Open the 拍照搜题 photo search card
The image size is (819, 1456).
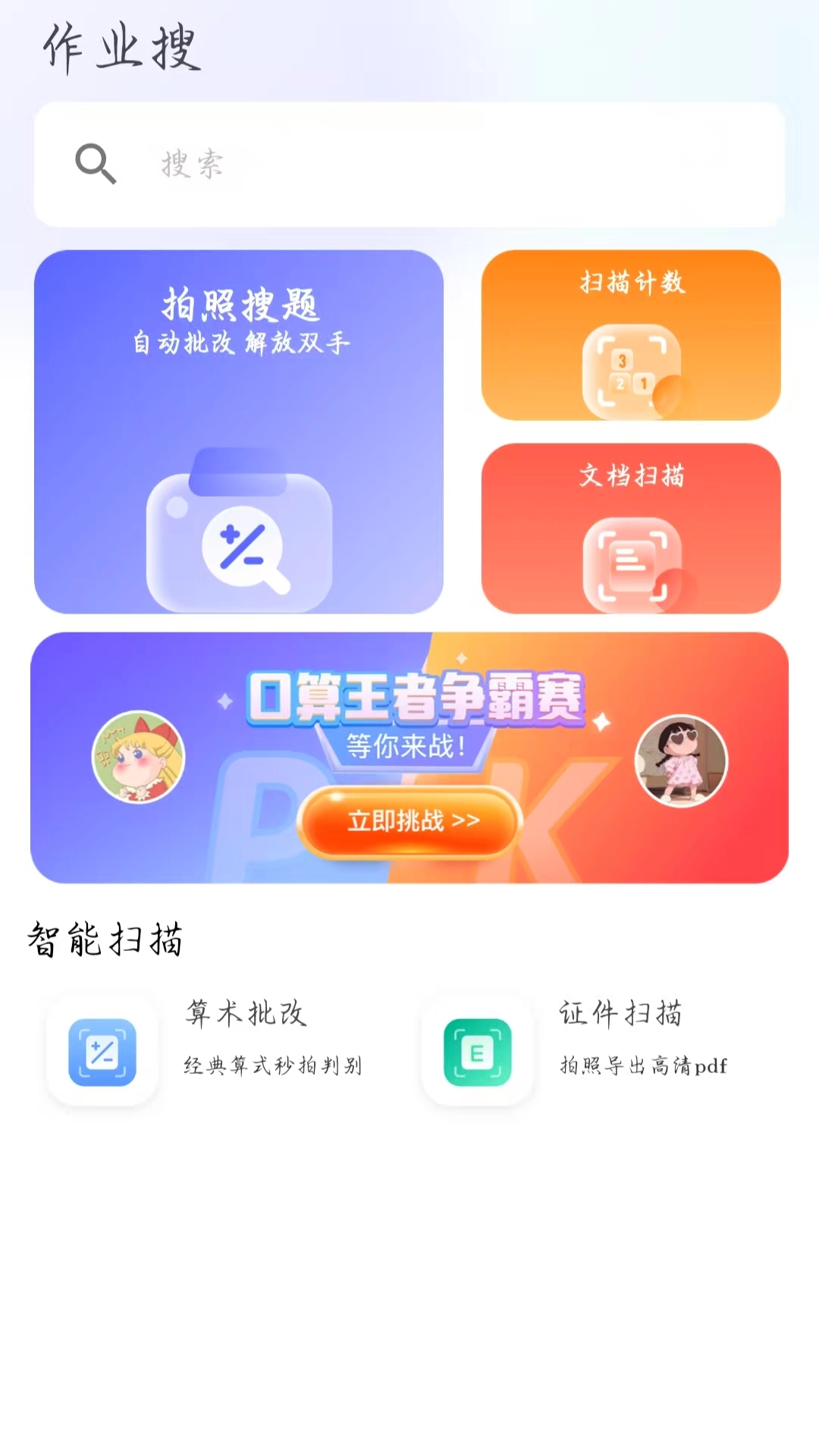click(x=238, y=431)
